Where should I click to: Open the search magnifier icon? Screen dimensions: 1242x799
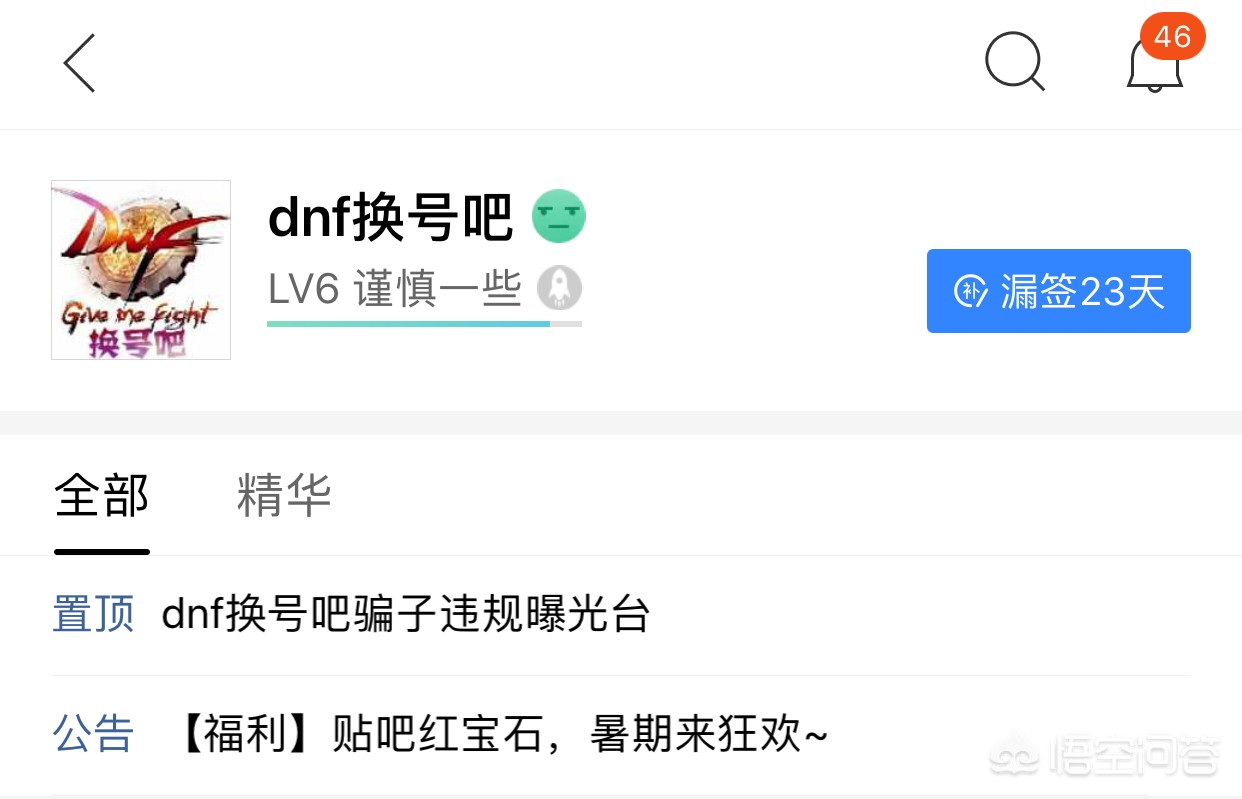tap(1015, 63)
